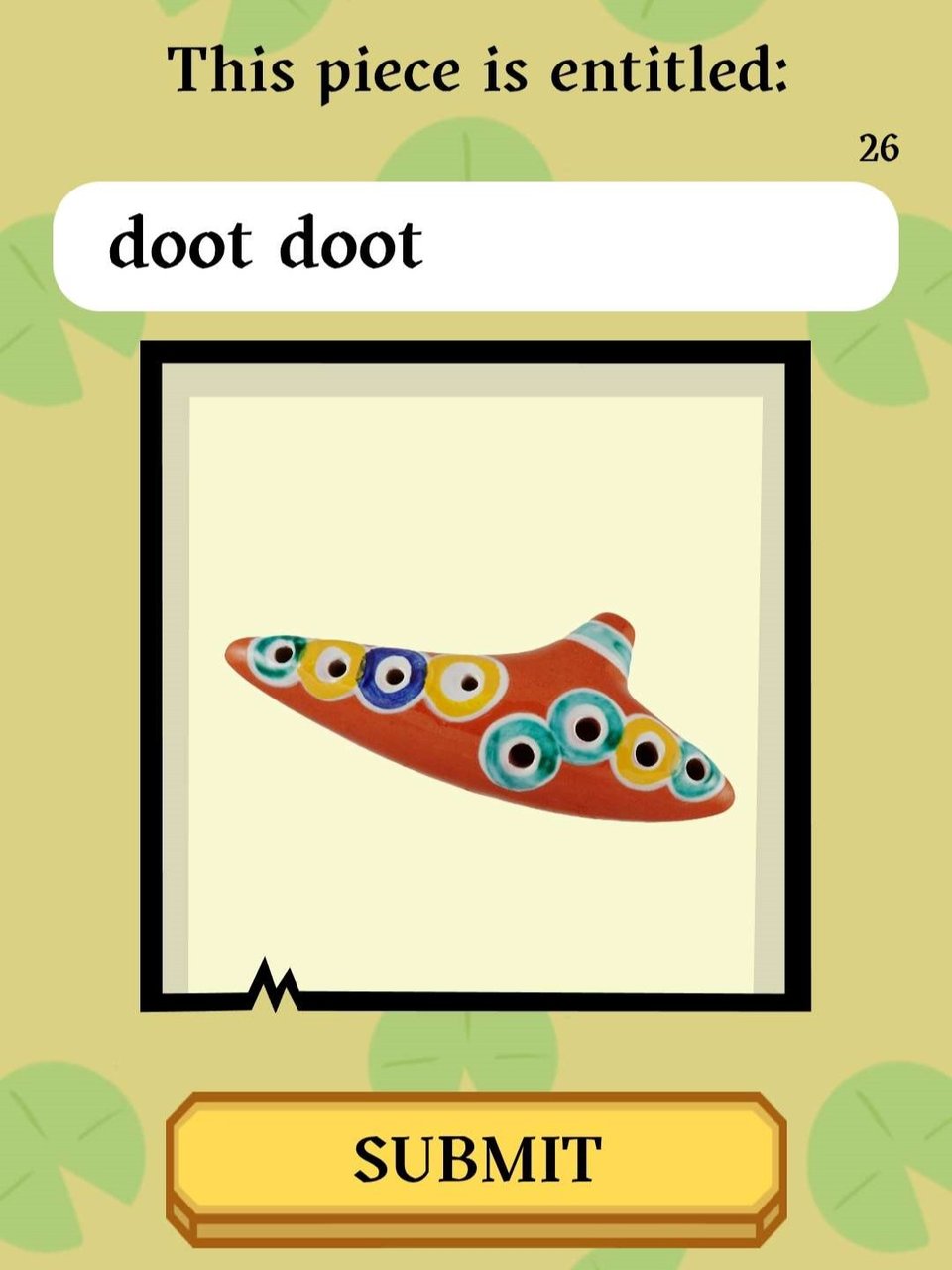Edit the title field reading doot doot
Image resolution: width=952 pixels, height=1270 pixels.
pos(476,246)
